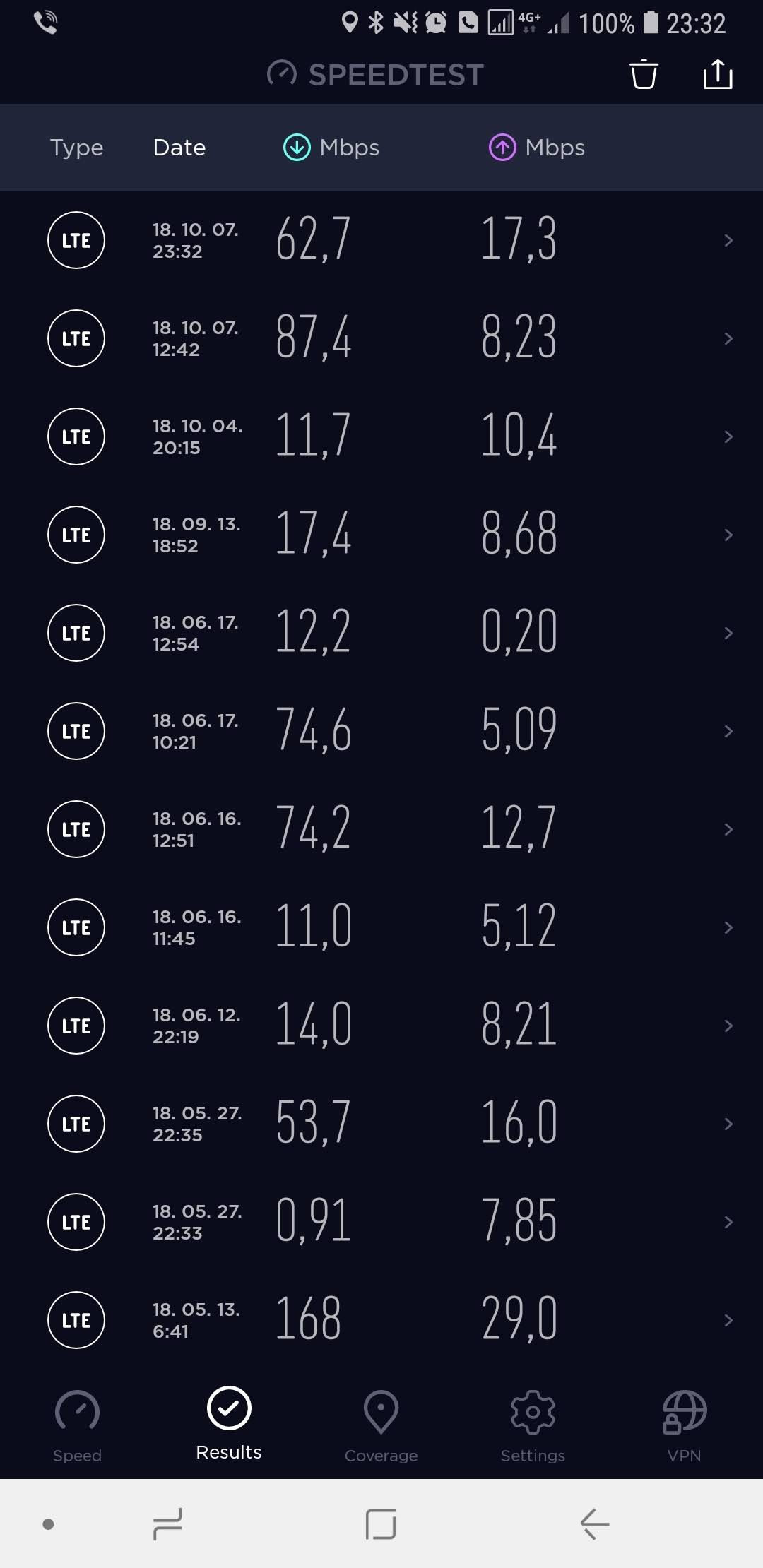
Task: Open the 18. 10. 07. 12:42 result
Action: (x=381, y=338)
